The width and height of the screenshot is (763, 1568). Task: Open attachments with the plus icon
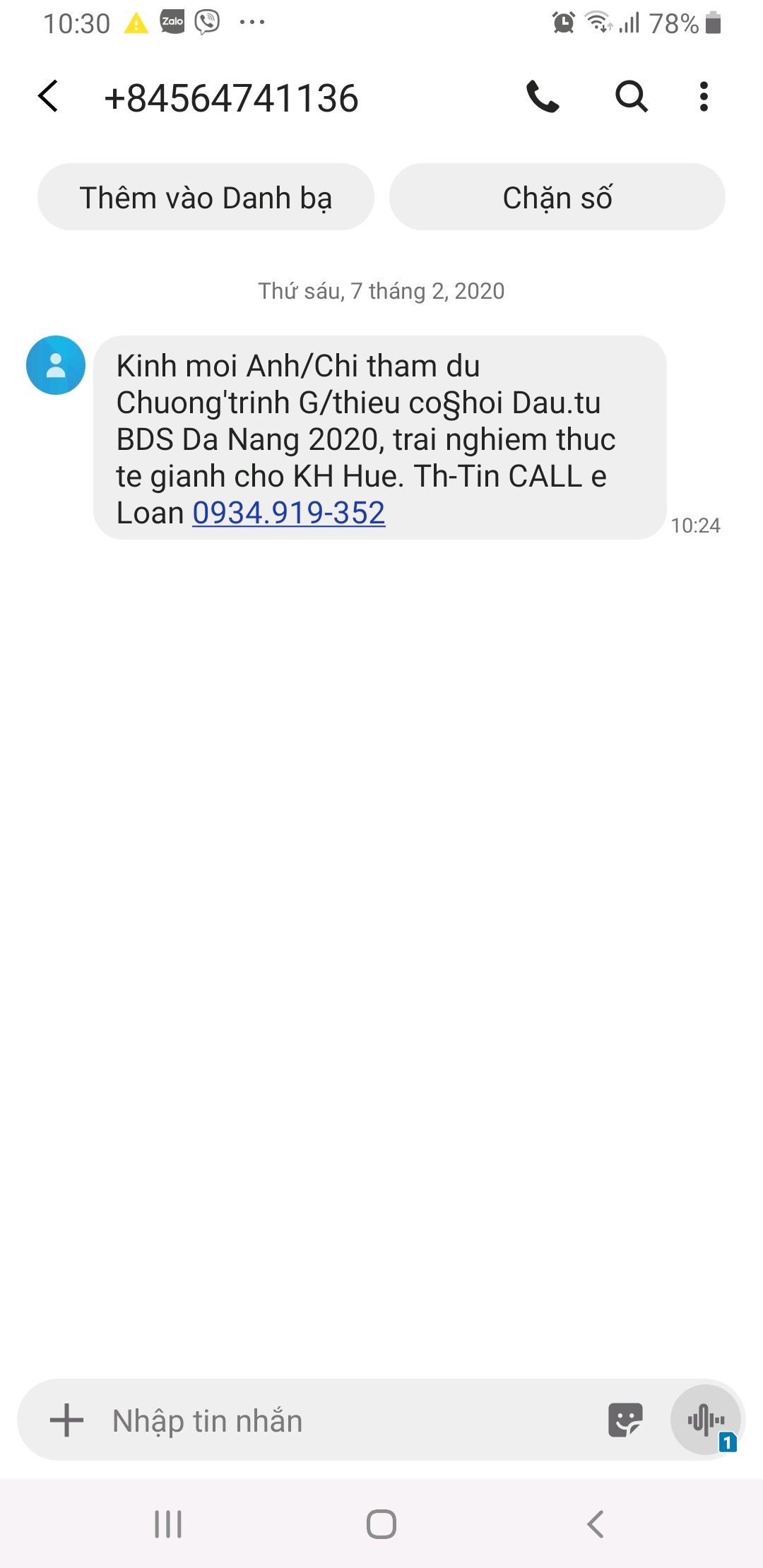[67, 1420]
